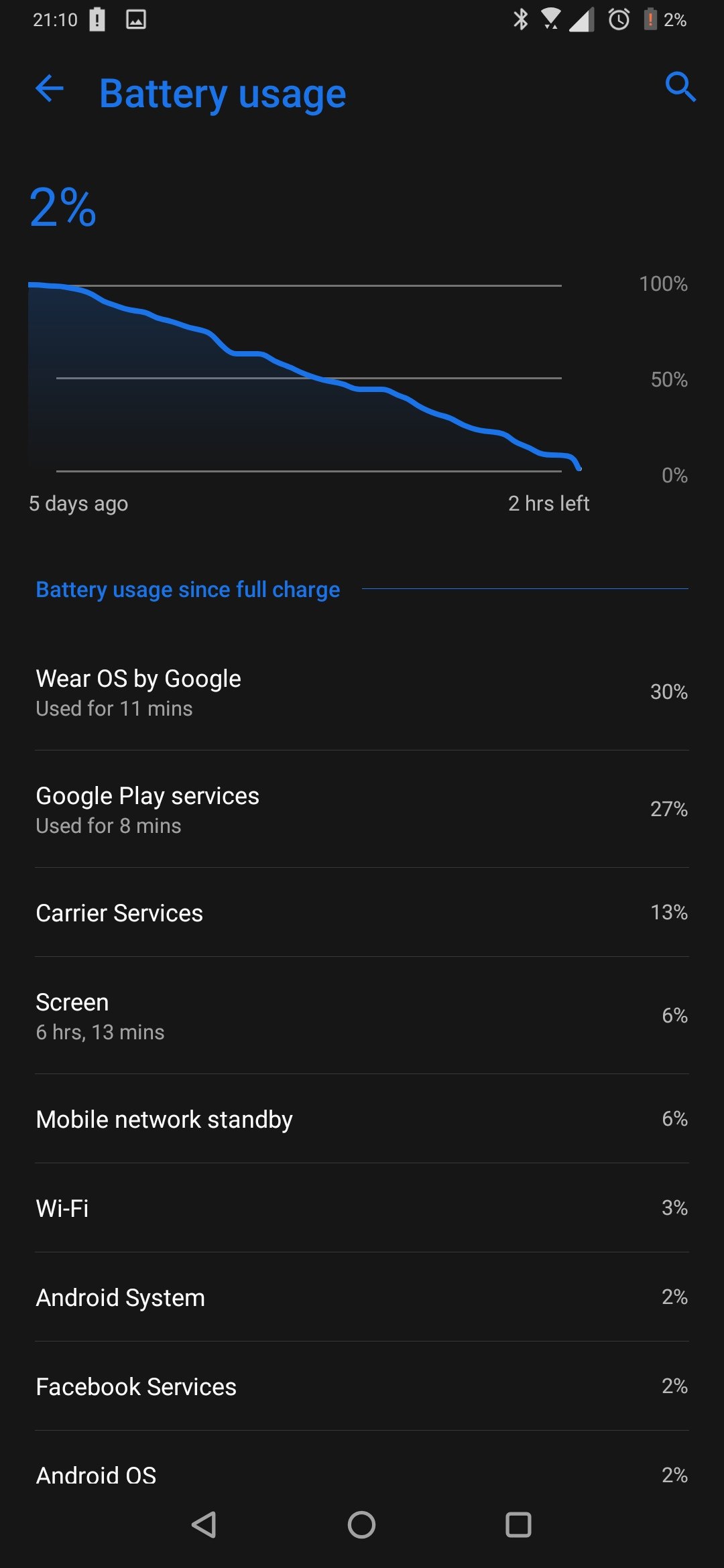Check Facebook Services battery usage
Viewport: 724px width, 1568px height.
click(362, 1386)
